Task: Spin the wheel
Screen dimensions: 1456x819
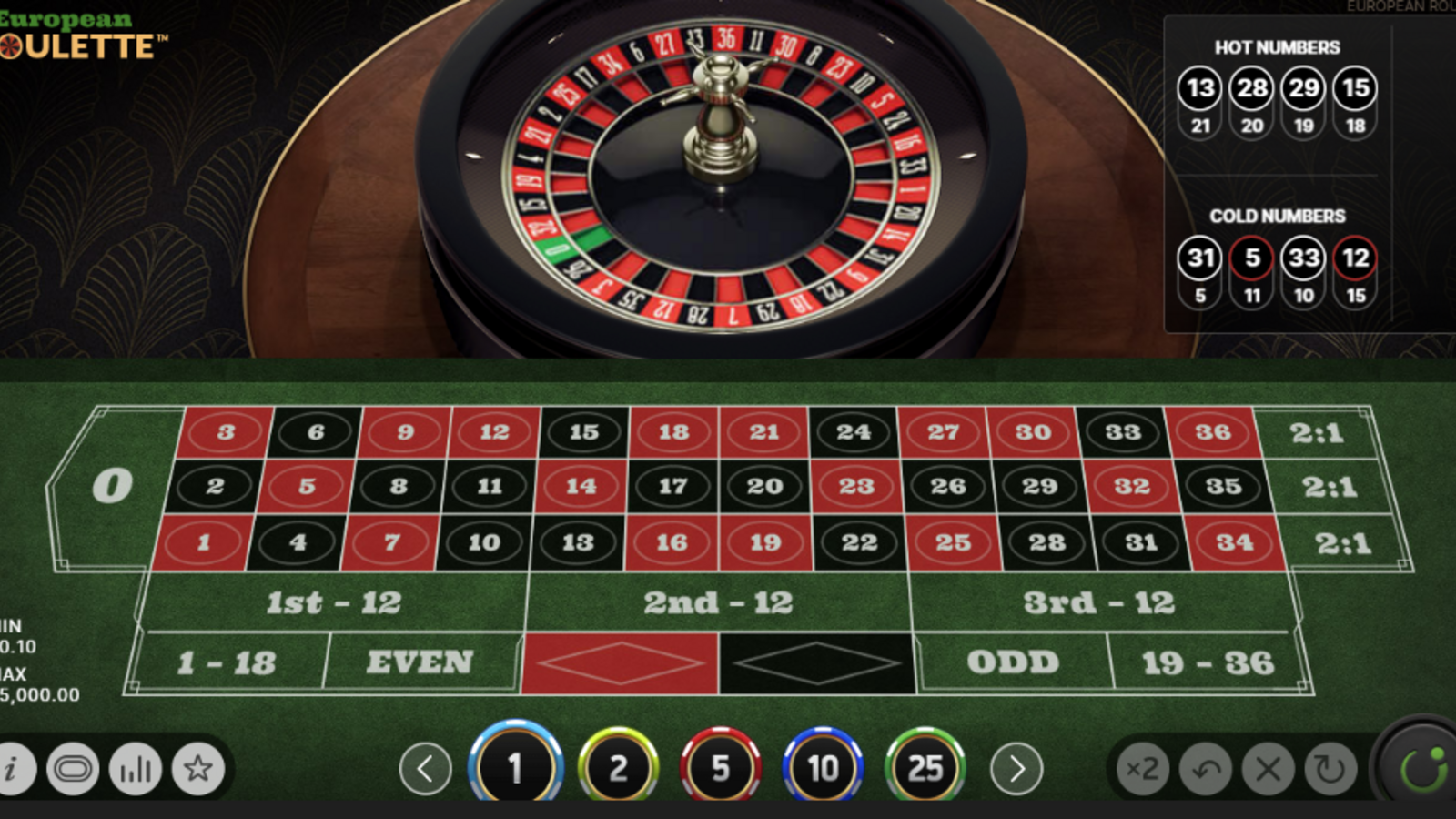Action: pos(1421,769)
